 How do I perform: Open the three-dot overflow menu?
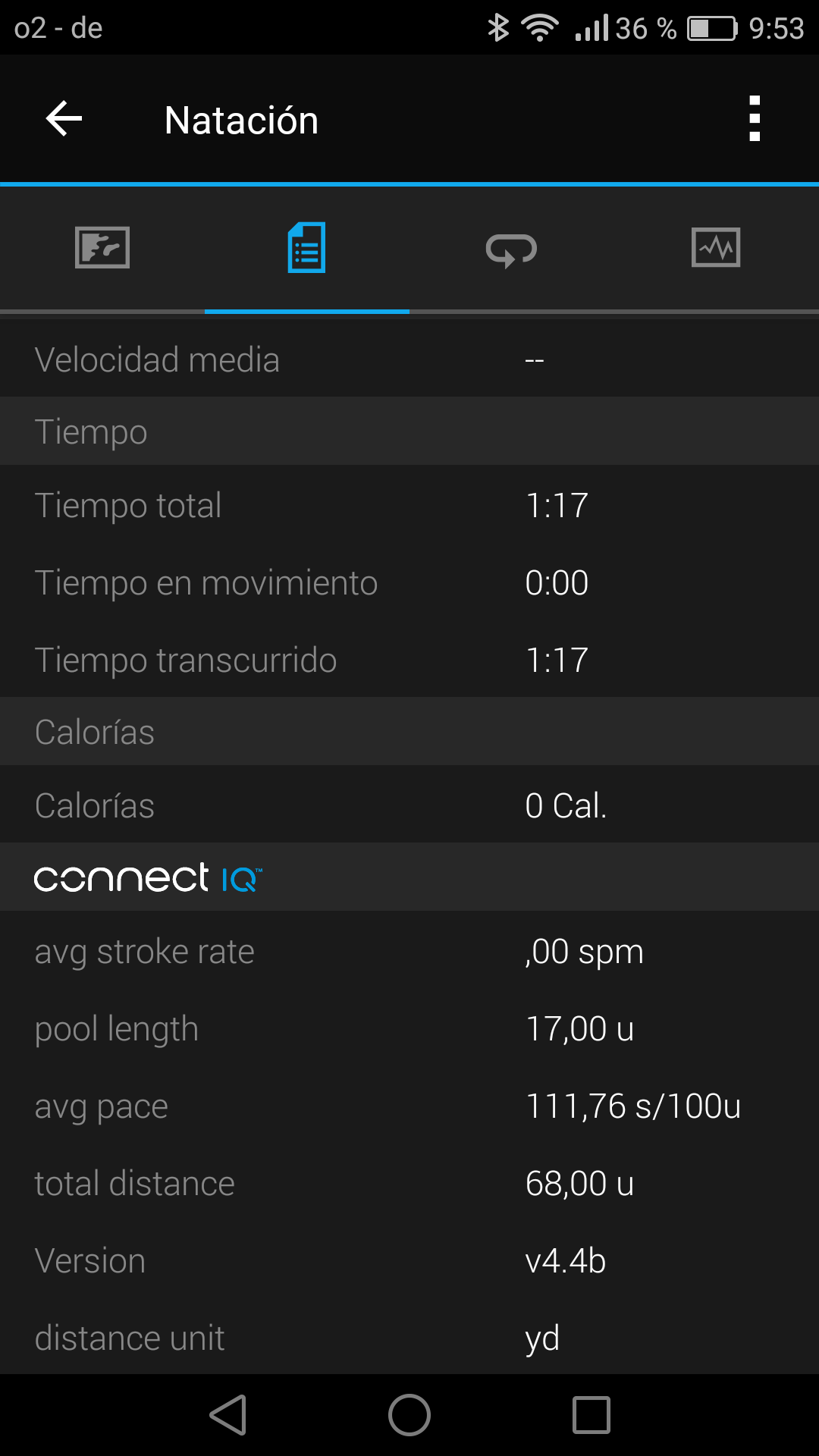[x=754, y=119]
